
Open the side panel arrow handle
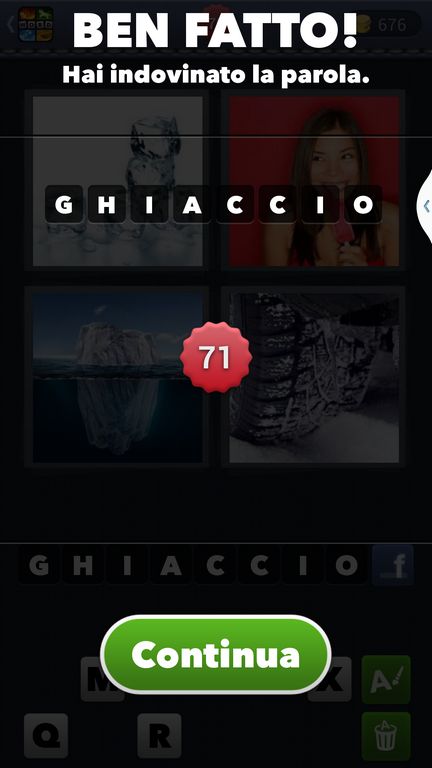click(425, 206)
